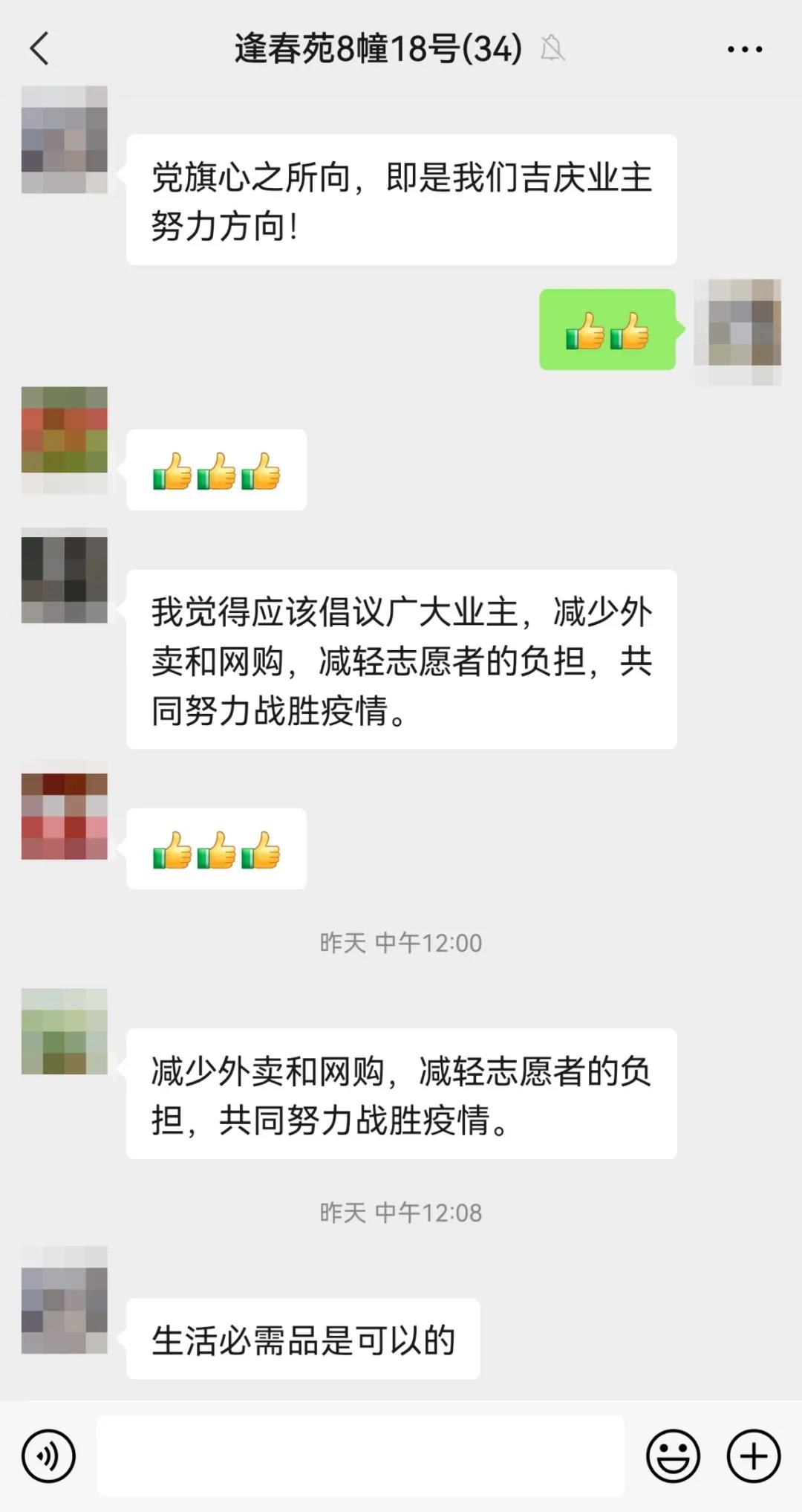Open the emoji sticker panel
The image size is (802, 1512).
pyautogui.click(x=673, y=1456)
